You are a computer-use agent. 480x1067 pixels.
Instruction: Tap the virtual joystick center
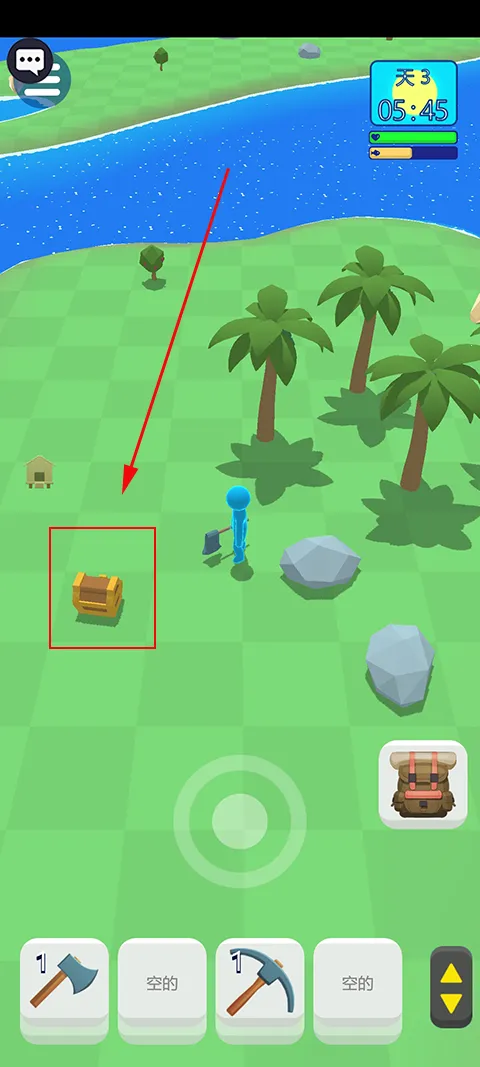[x=240, y=821]
